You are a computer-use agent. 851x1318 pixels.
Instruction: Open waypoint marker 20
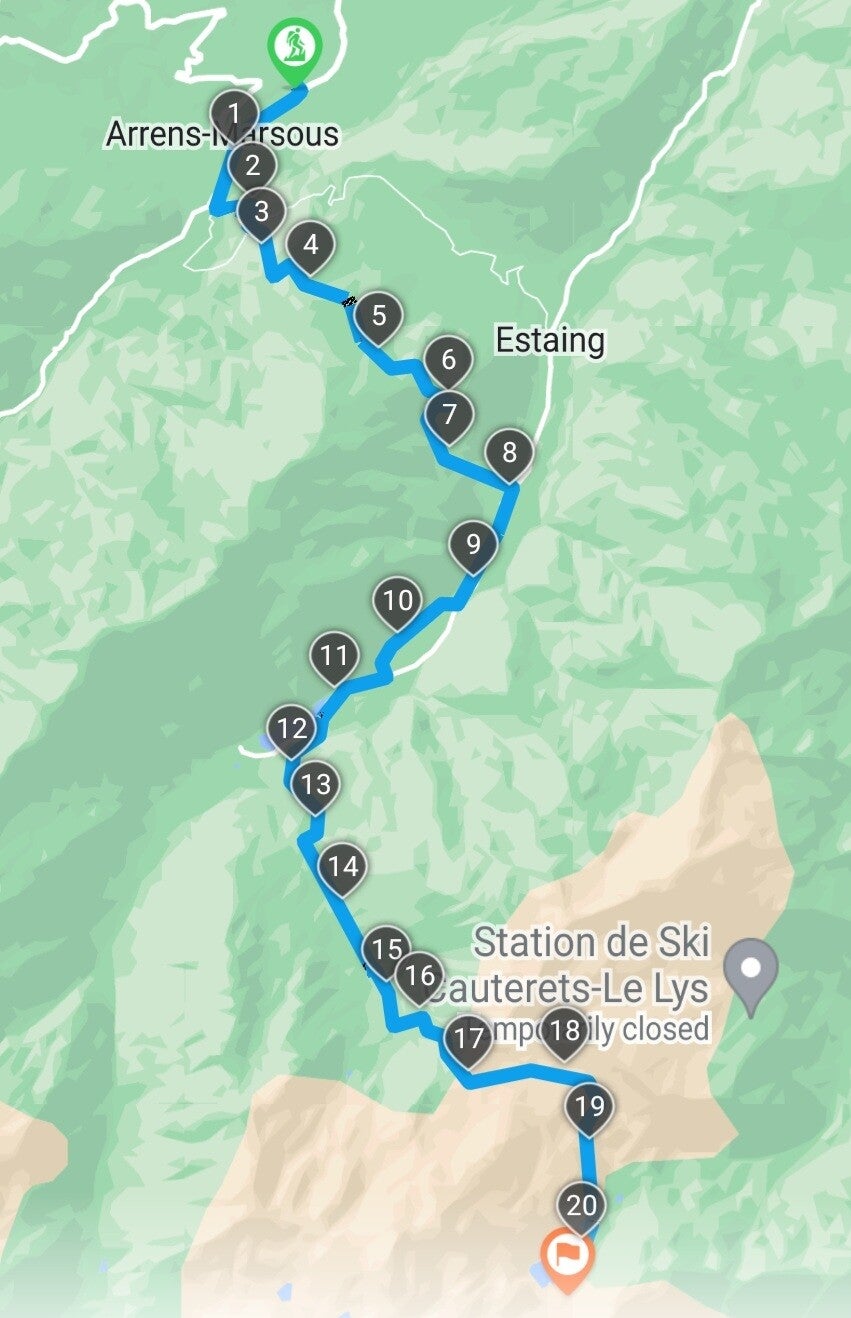(581, 1205)
